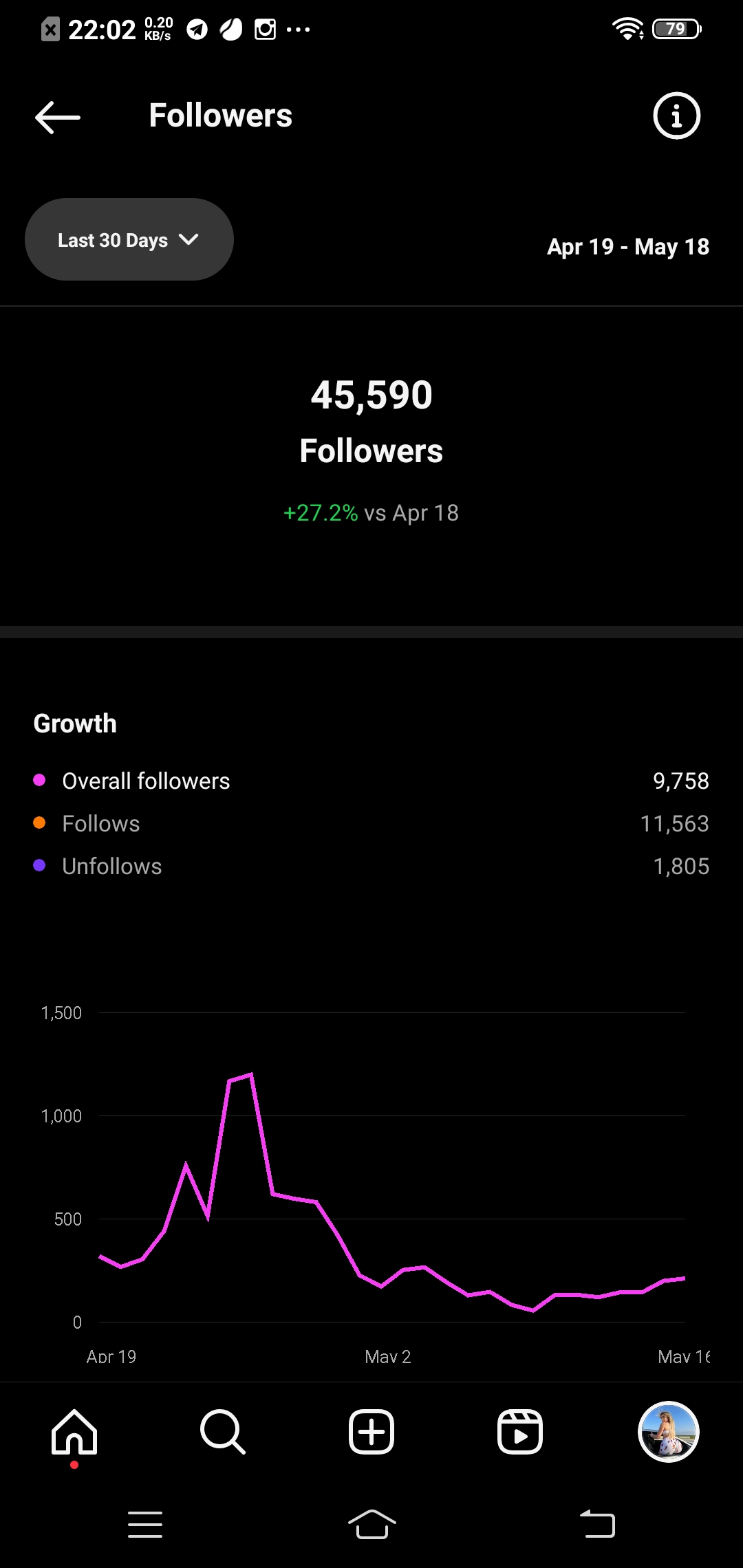Create a new post

click(x=371, y=1432)
